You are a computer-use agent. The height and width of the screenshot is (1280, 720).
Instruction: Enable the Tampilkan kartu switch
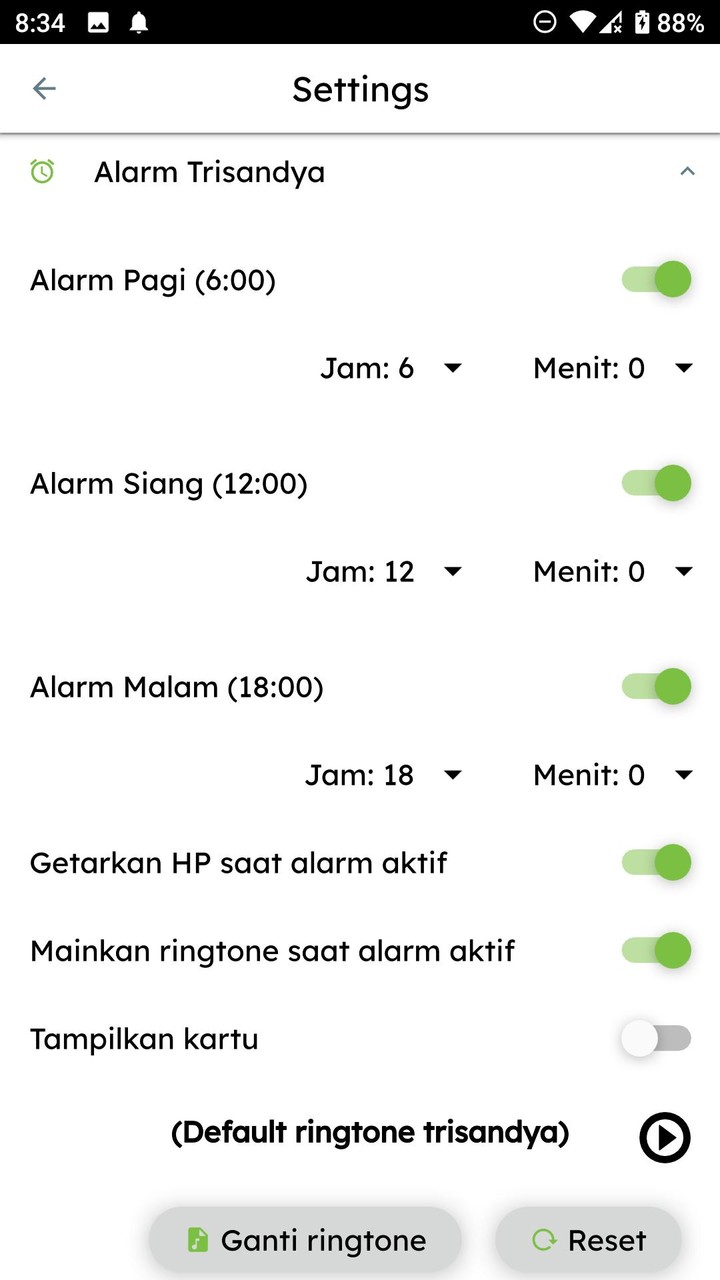point(657,1039)
